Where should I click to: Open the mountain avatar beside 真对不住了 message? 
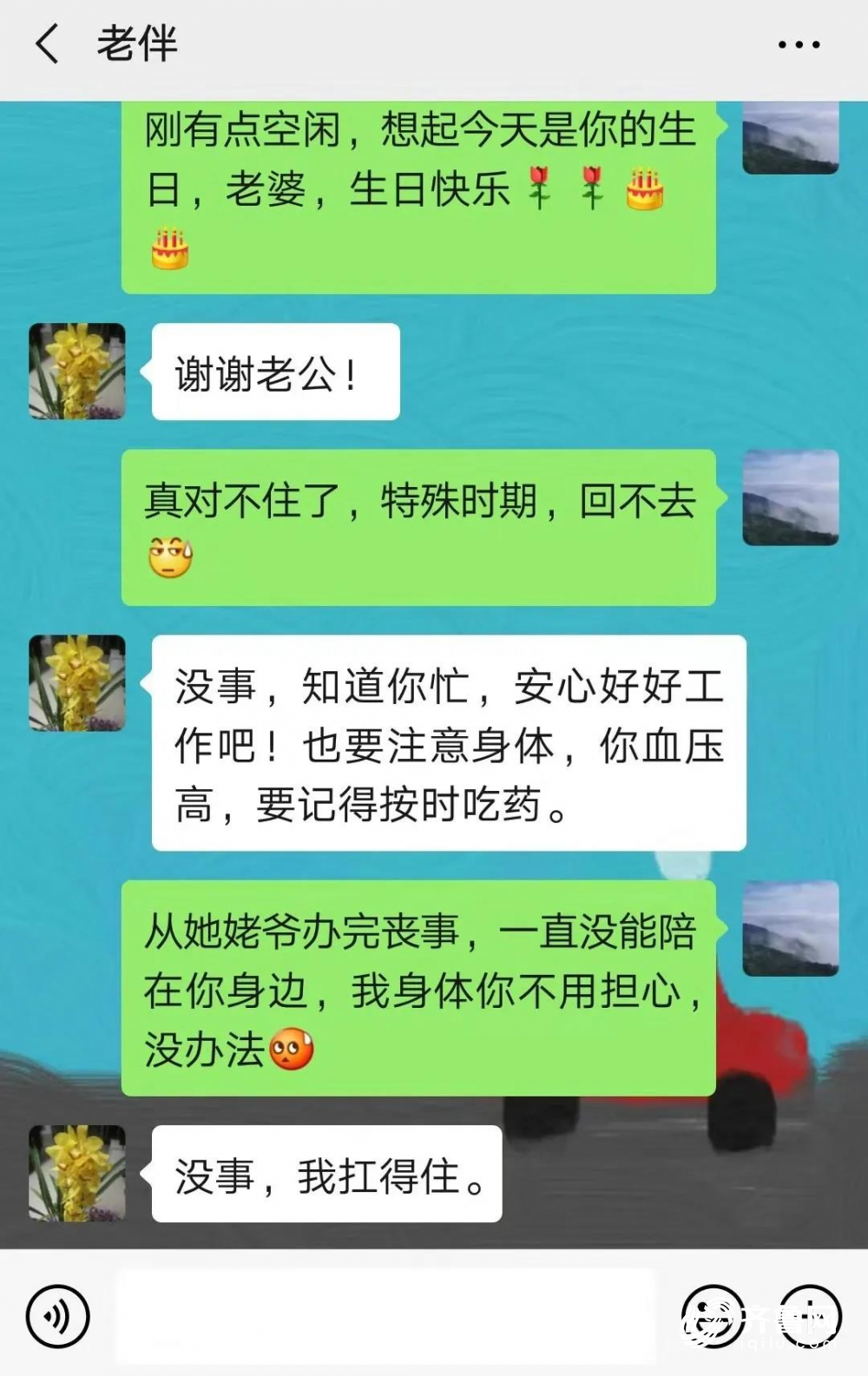[x=790, y=497]
